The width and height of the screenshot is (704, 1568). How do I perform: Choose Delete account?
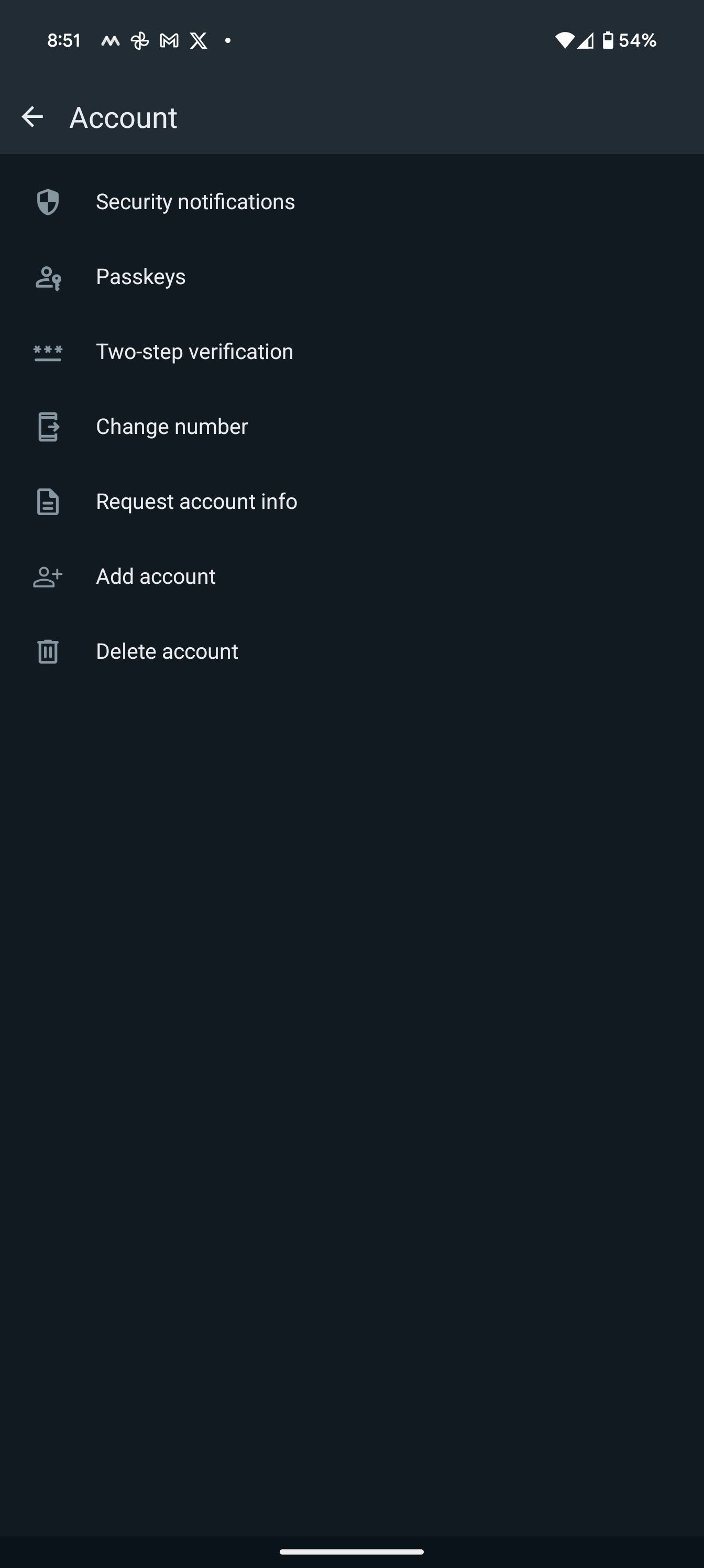click(167, 651)
